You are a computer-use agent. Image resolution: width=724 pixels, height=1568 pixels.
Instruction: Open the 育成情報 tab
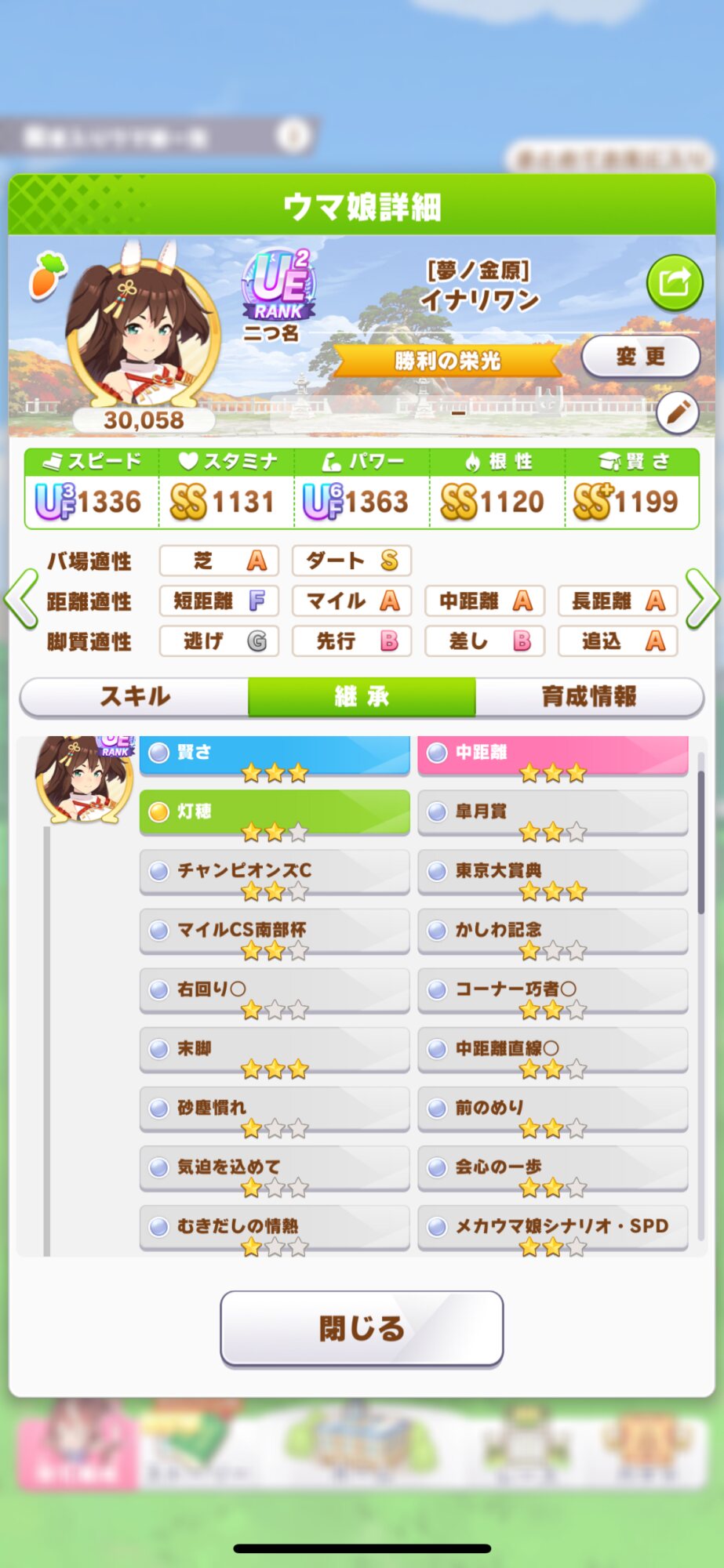(588, 696)
